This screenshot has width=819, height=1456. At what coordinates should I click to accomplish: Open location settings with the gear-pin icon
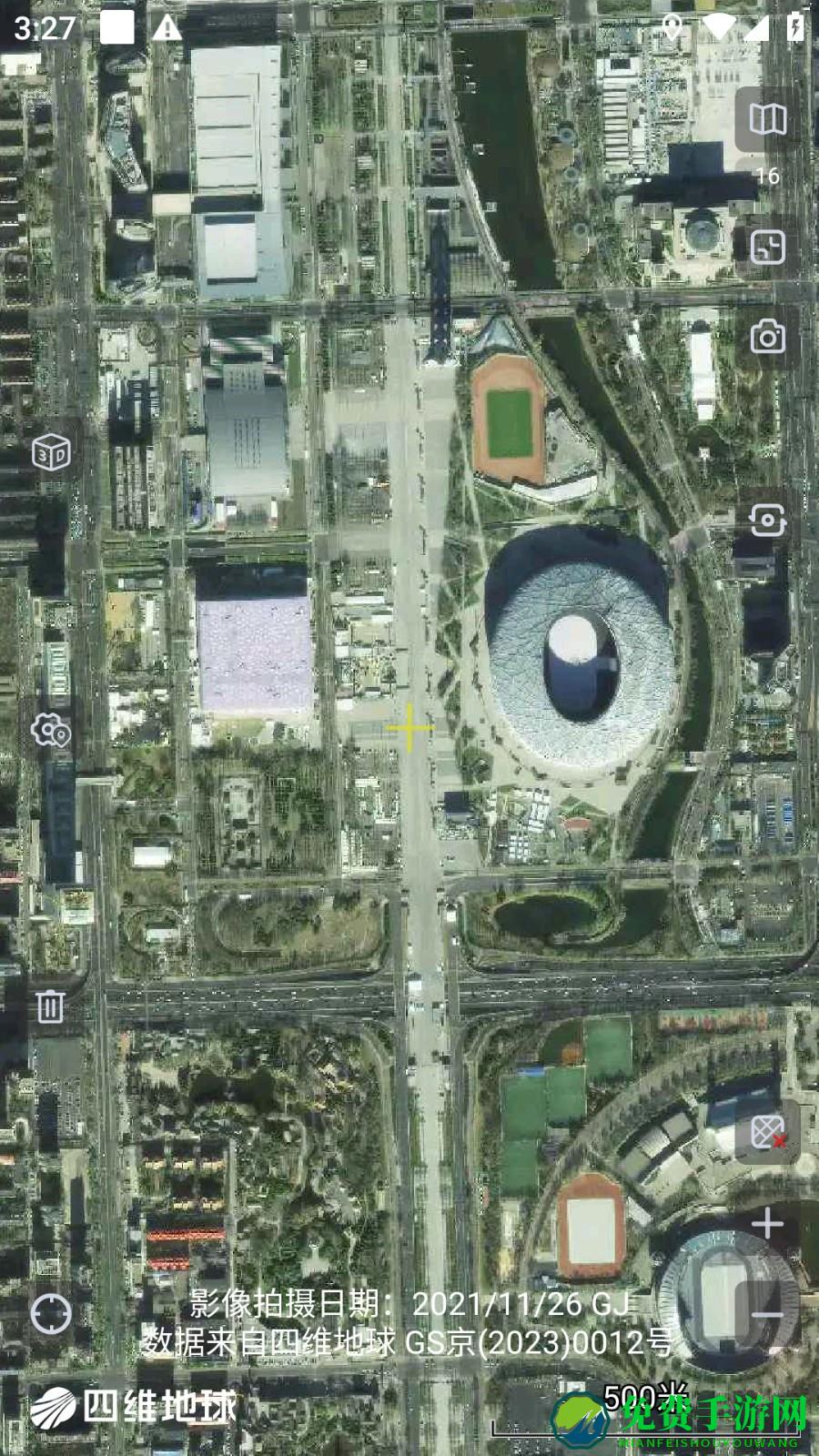52,728
